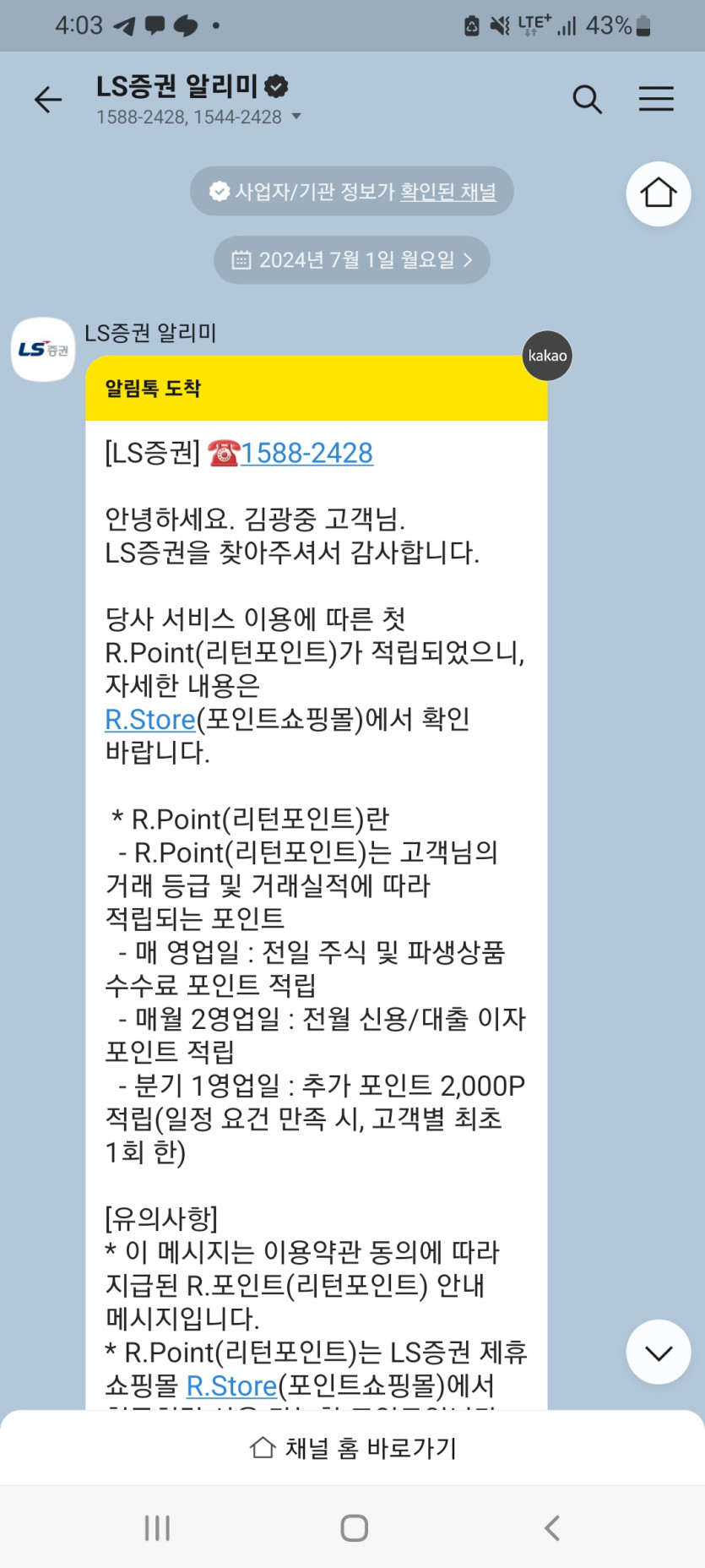
Task: Expand the phone number dropdown under the title
Action: point(296,117)
